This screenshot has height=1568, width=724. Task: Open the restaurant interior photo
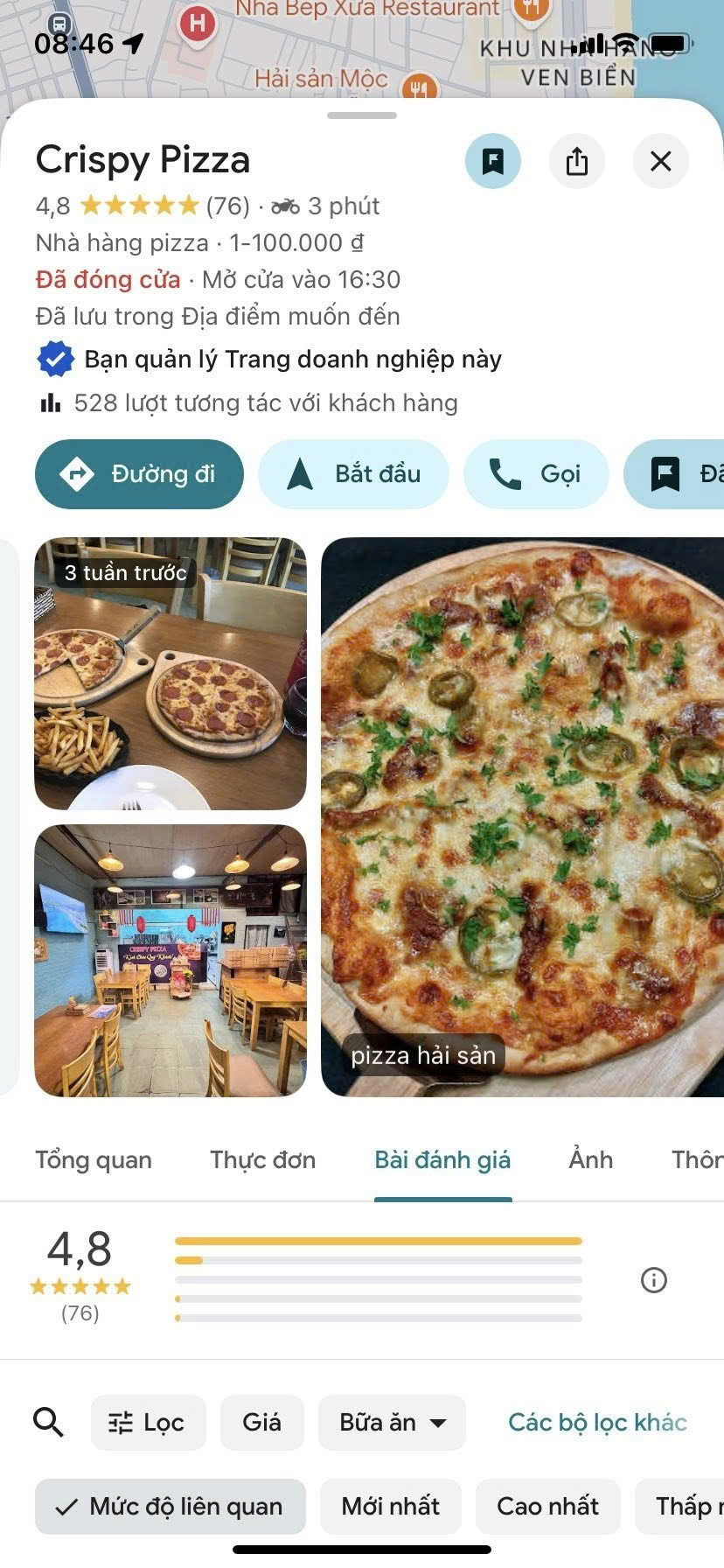tap(171, 960)
